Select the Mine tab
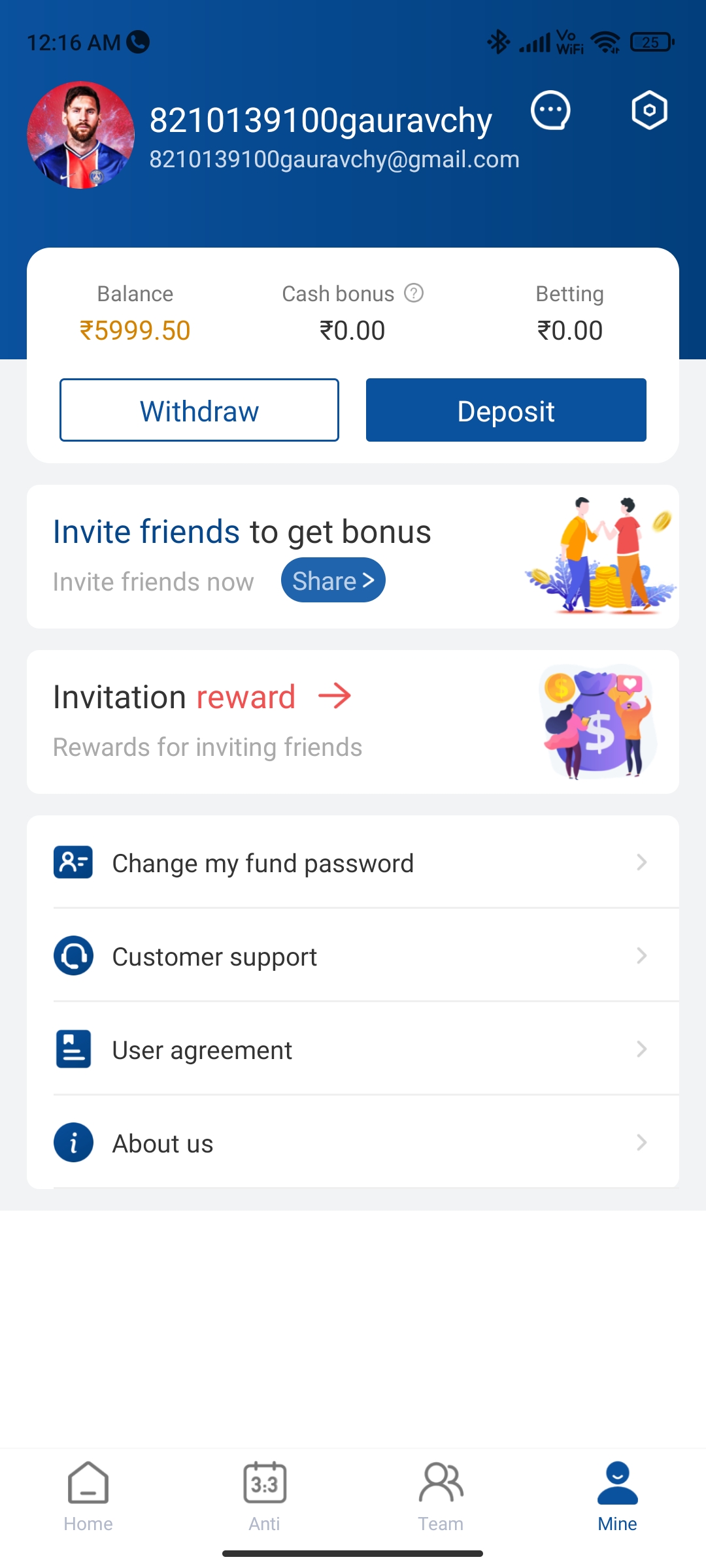Screen dimensions: 706x1568 617,1496
